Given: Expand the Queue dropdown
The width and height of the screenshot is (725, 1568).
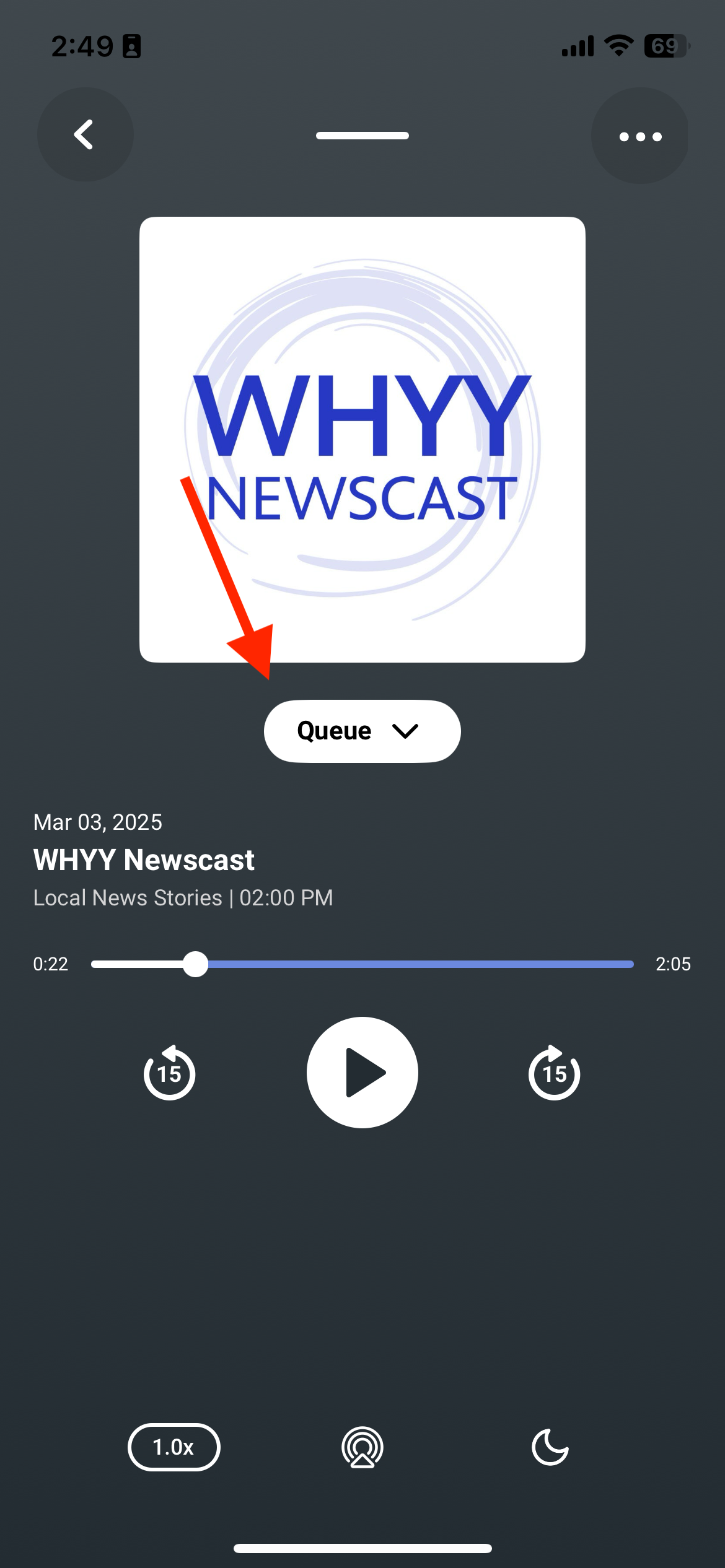Looking at the screenshot, I should click(x=362, y=731).
